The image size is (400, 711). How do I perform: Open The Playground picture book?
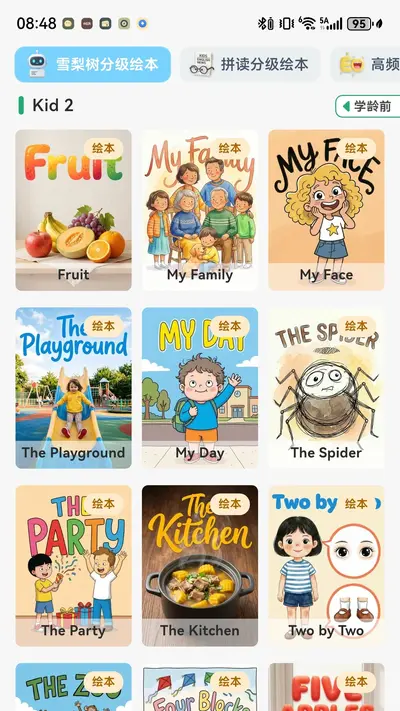(x=73, y=388)
